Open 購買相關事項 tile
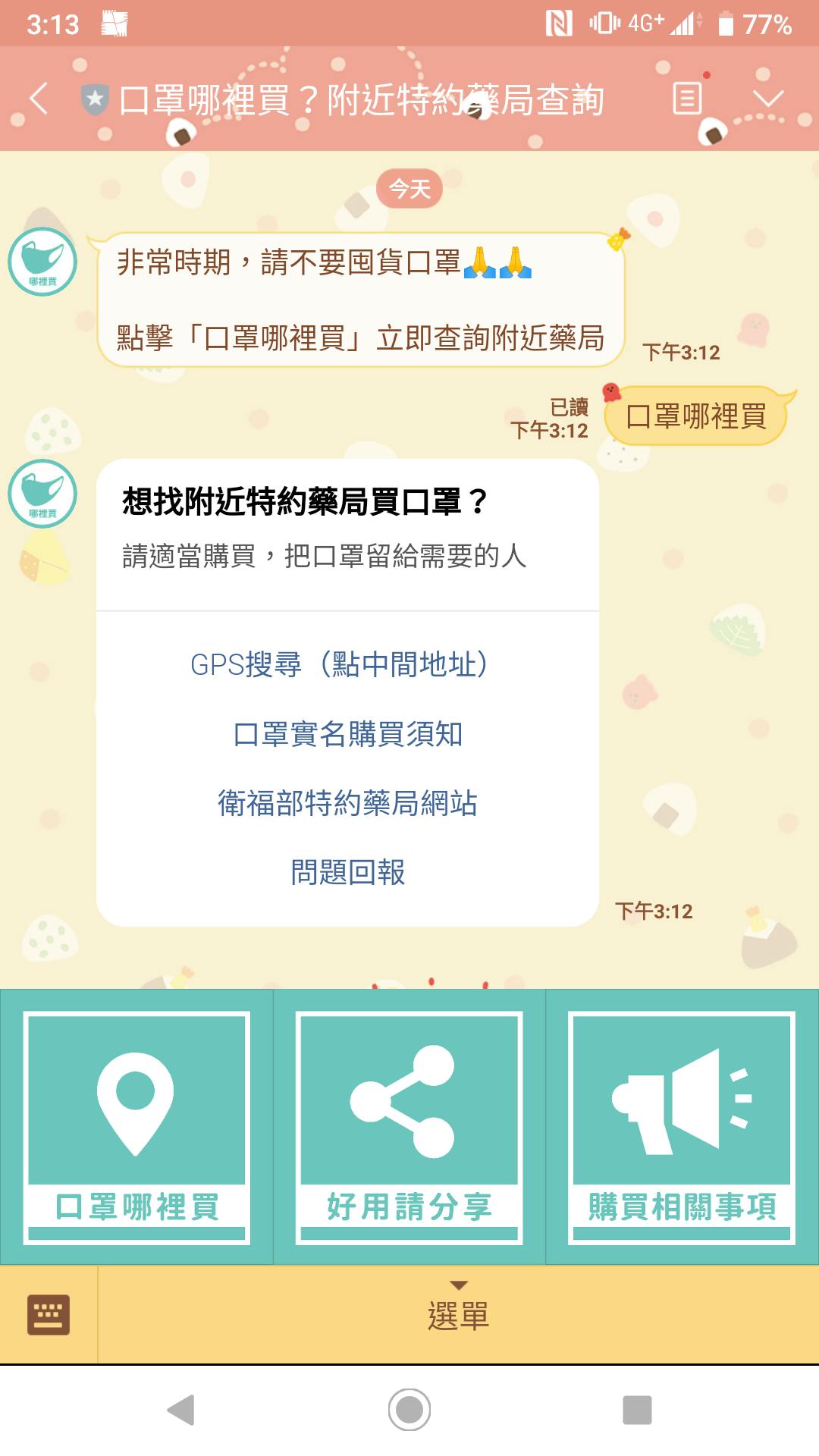Screen dimensions: 819x1456 pos(682,1127)
